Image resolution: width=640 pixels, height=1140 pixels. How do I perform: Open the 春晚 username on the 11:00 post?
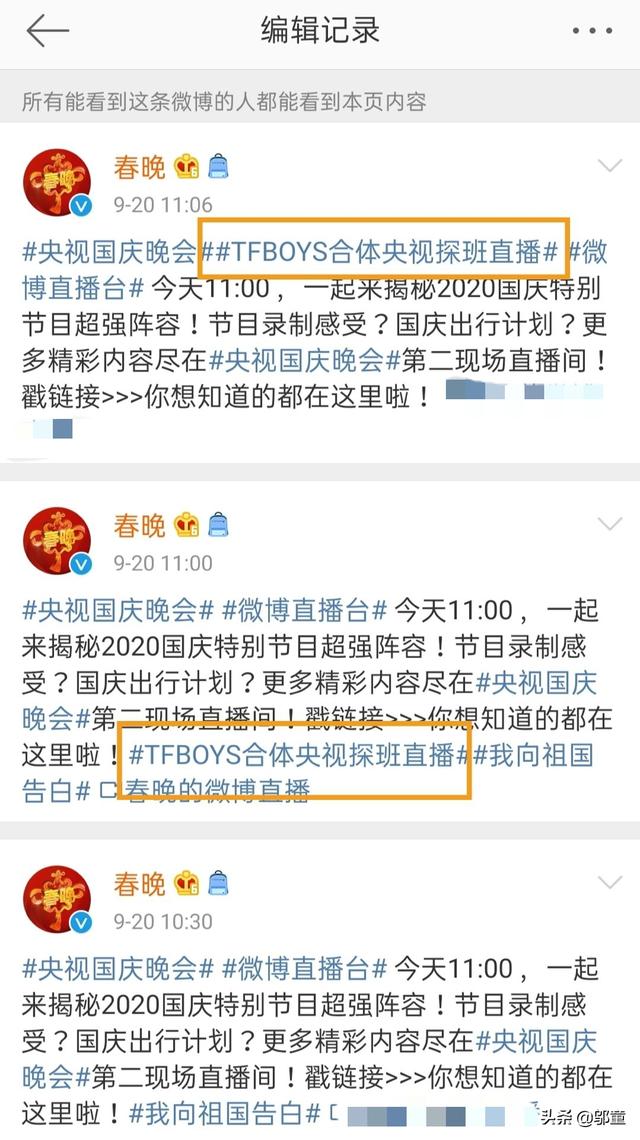(x=139, y=524)
